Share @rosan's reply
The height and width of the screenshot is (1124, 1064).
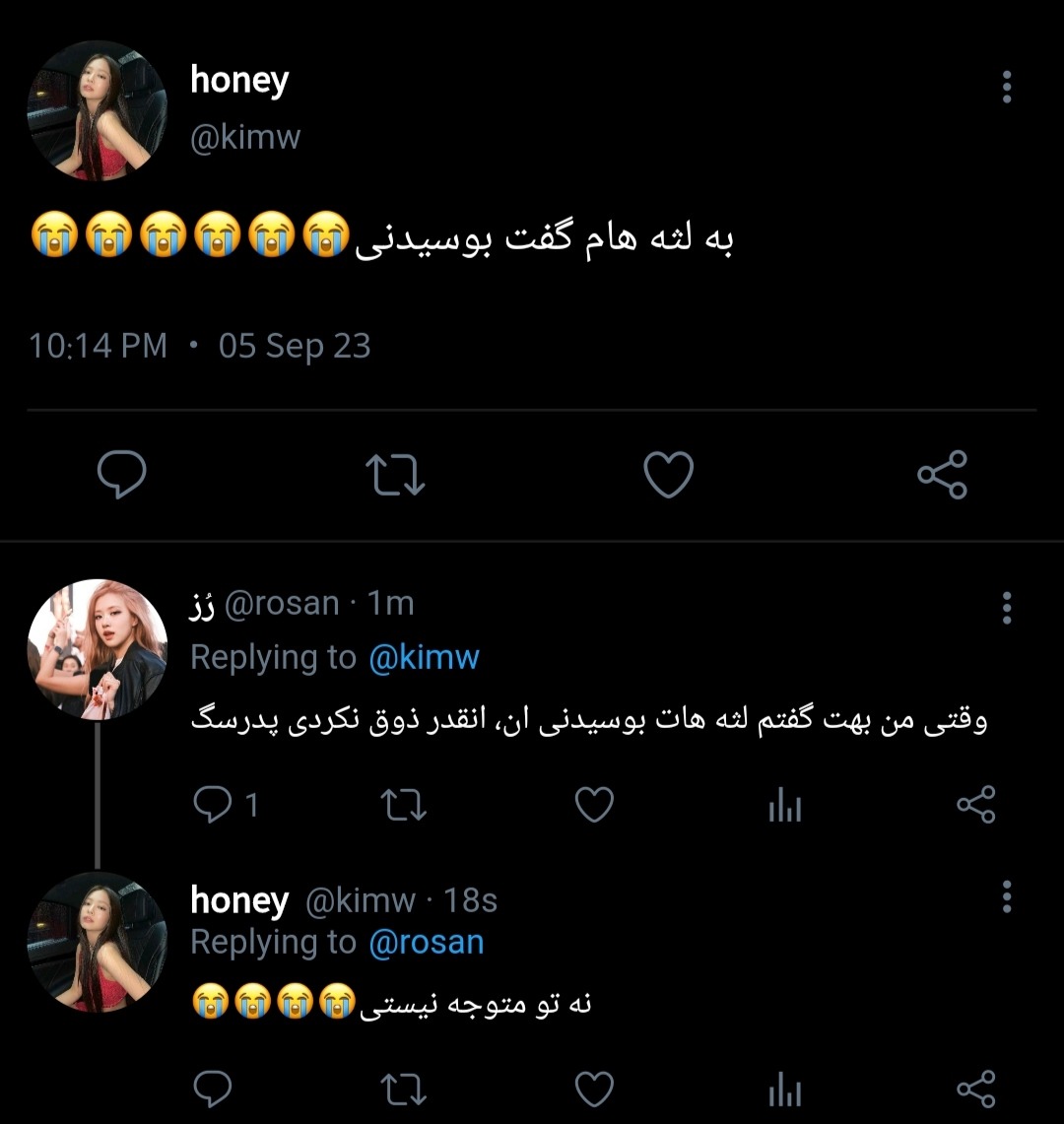(975, 805)
